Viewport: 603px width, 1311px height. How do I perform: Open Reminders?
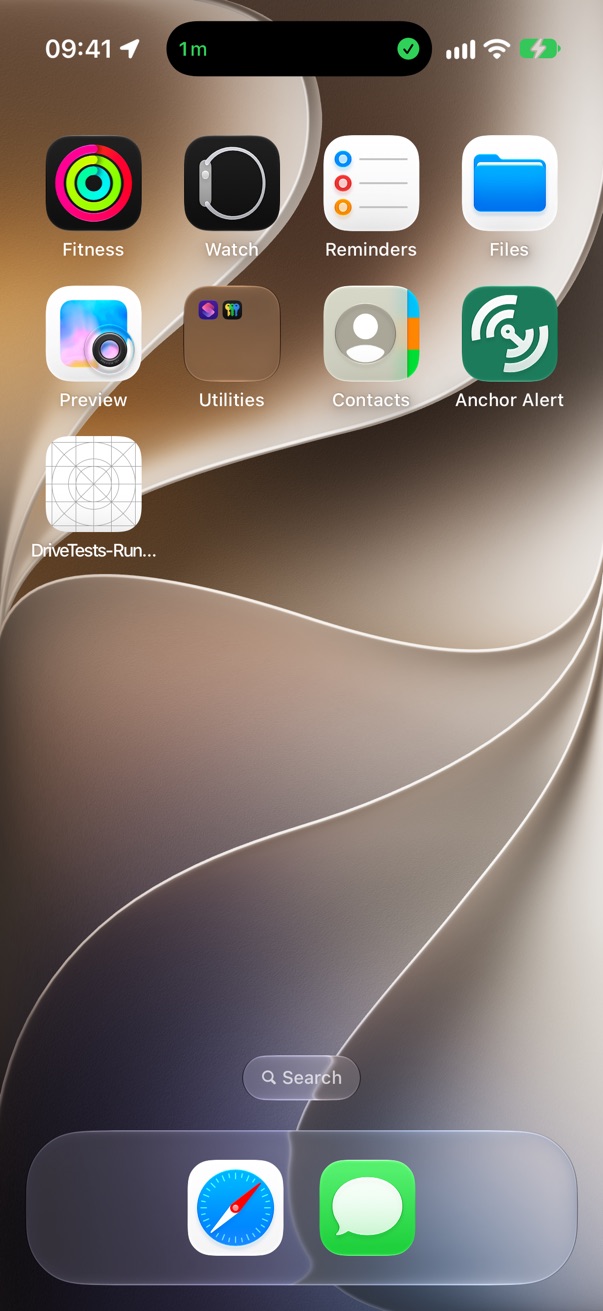coord(371,183)
